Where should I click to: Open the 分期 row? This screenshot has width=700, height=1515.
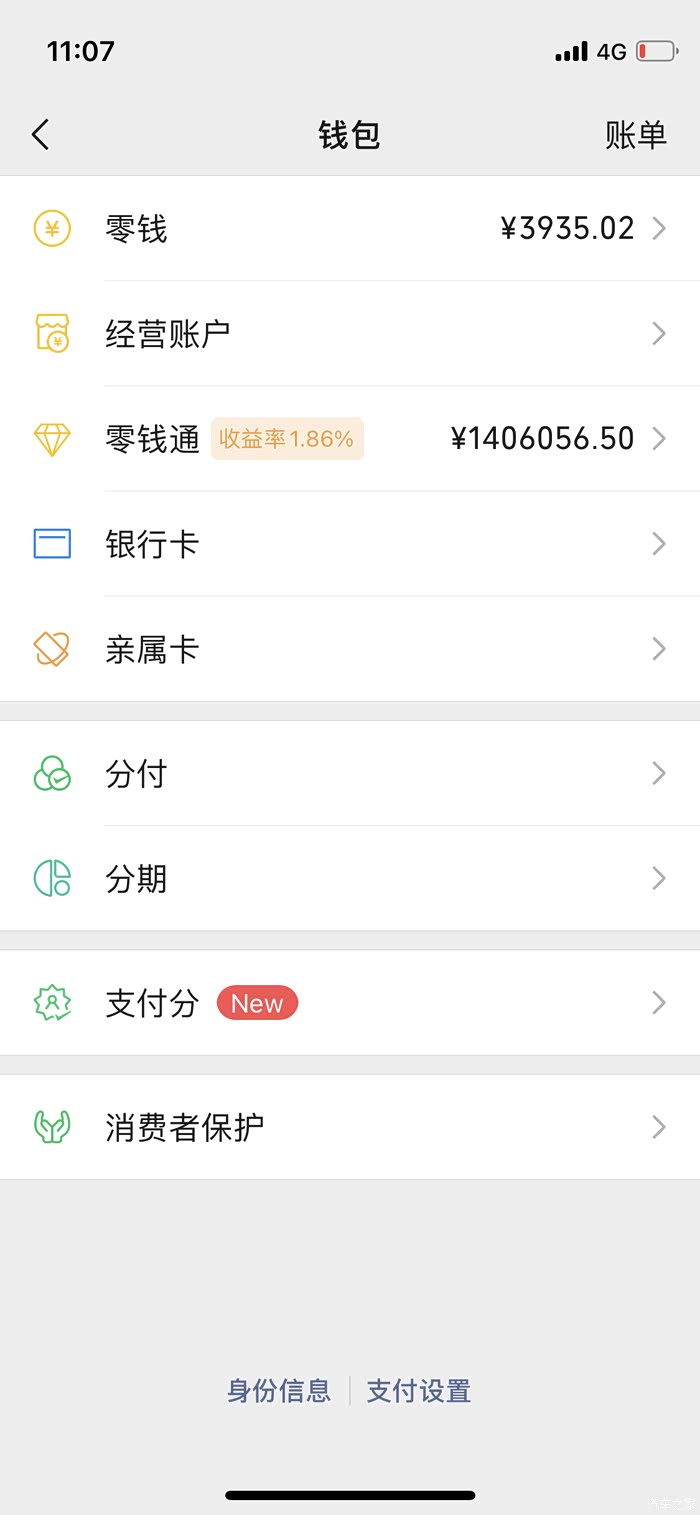[x=350, y=879]
